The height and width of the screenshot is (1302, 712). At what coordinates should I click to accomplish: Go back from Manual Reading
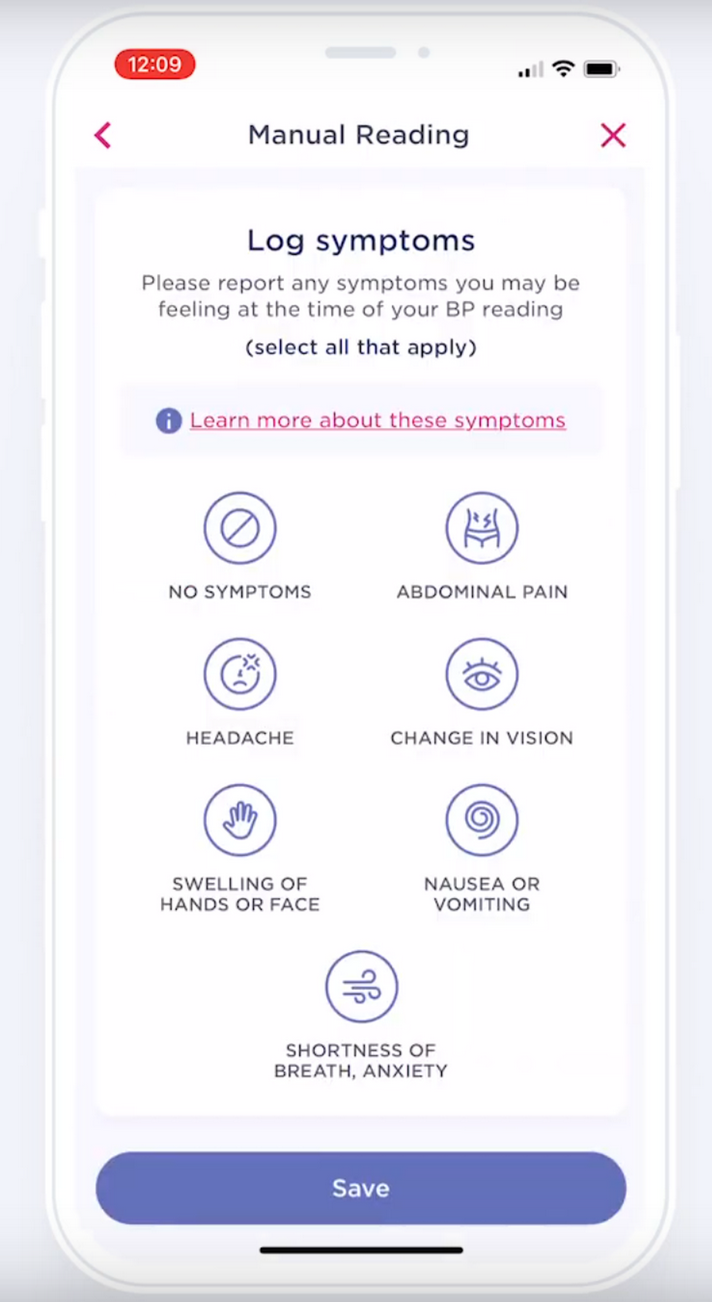(x=102, y=135)
